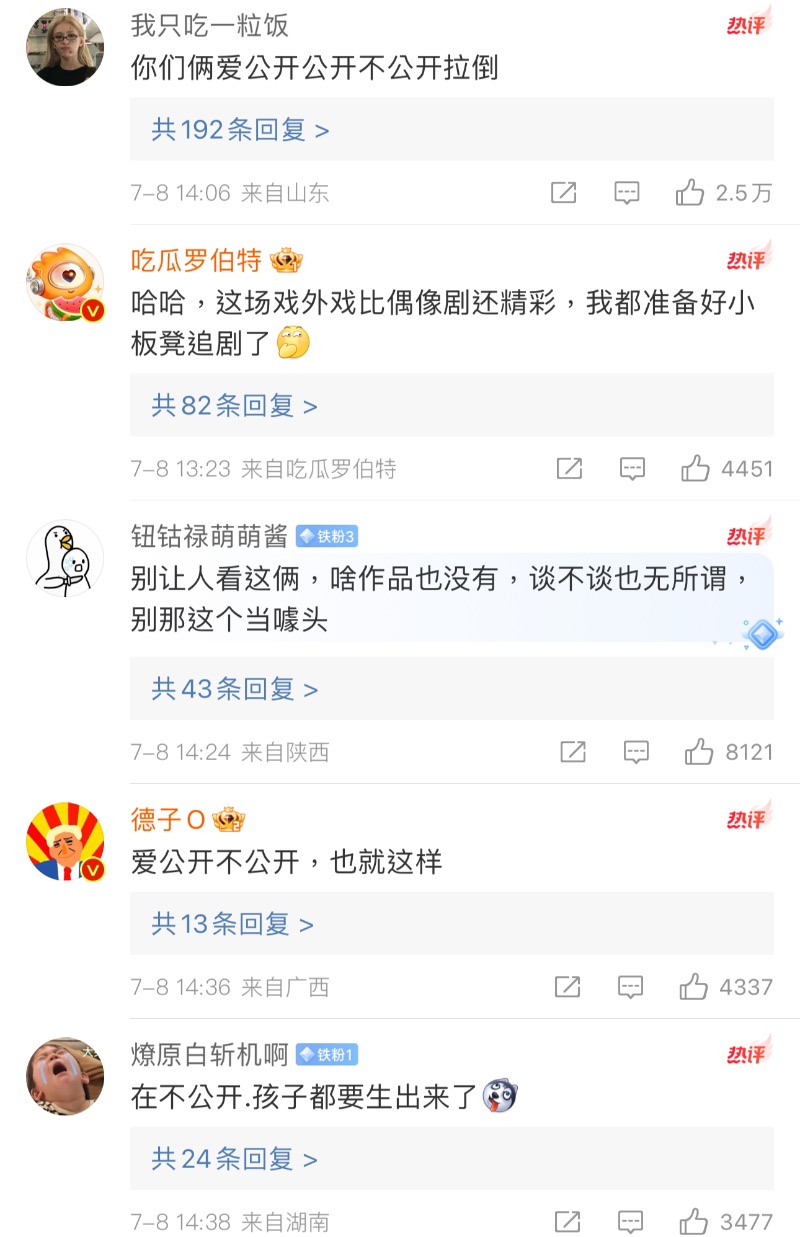This screenshot has width=800, height=1237.
Task: Like 钮钴禄萌萌酱's comment
Action: pyautogui.click(x=699, y=752)
